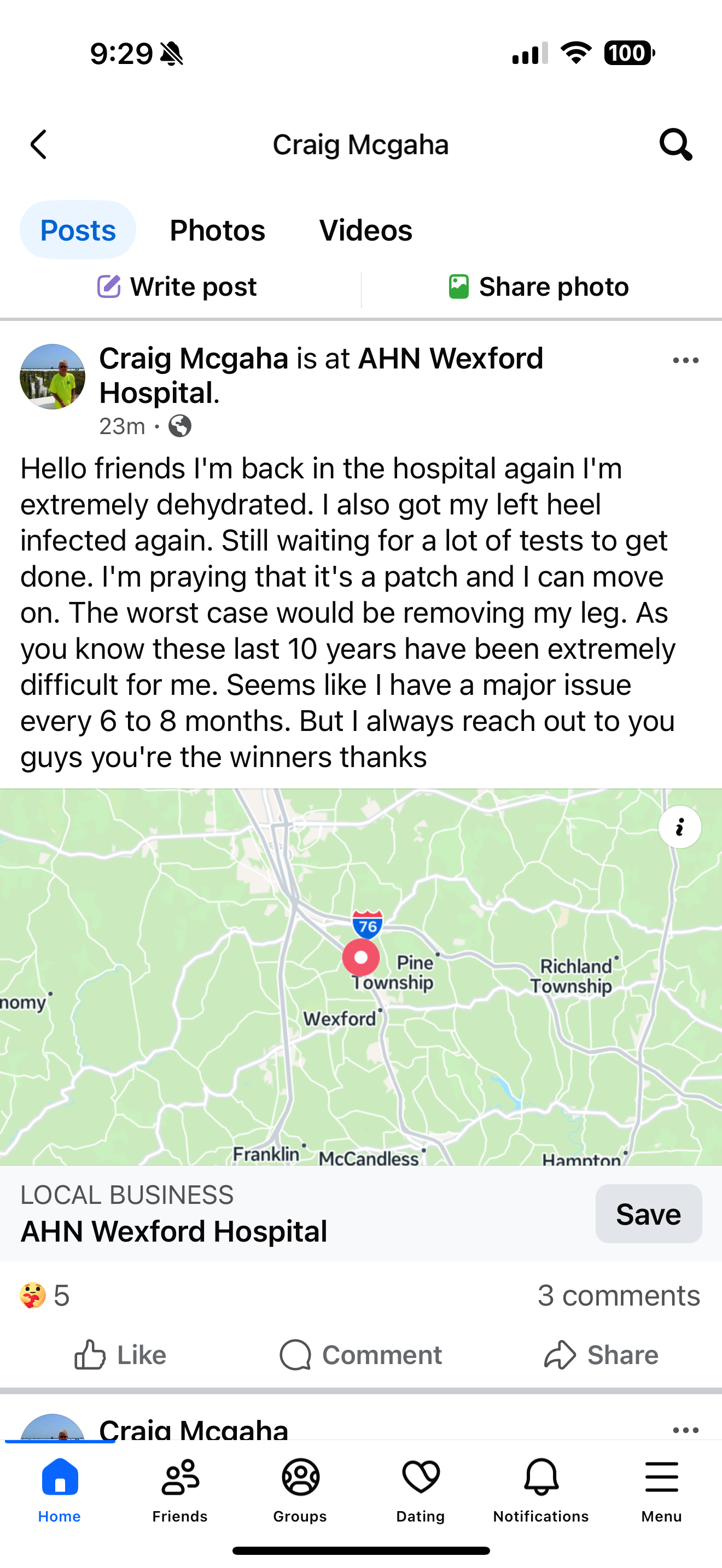722x1568 pixels.
Task: Open the Friends tab
Action: click(x=179, y=1490)
